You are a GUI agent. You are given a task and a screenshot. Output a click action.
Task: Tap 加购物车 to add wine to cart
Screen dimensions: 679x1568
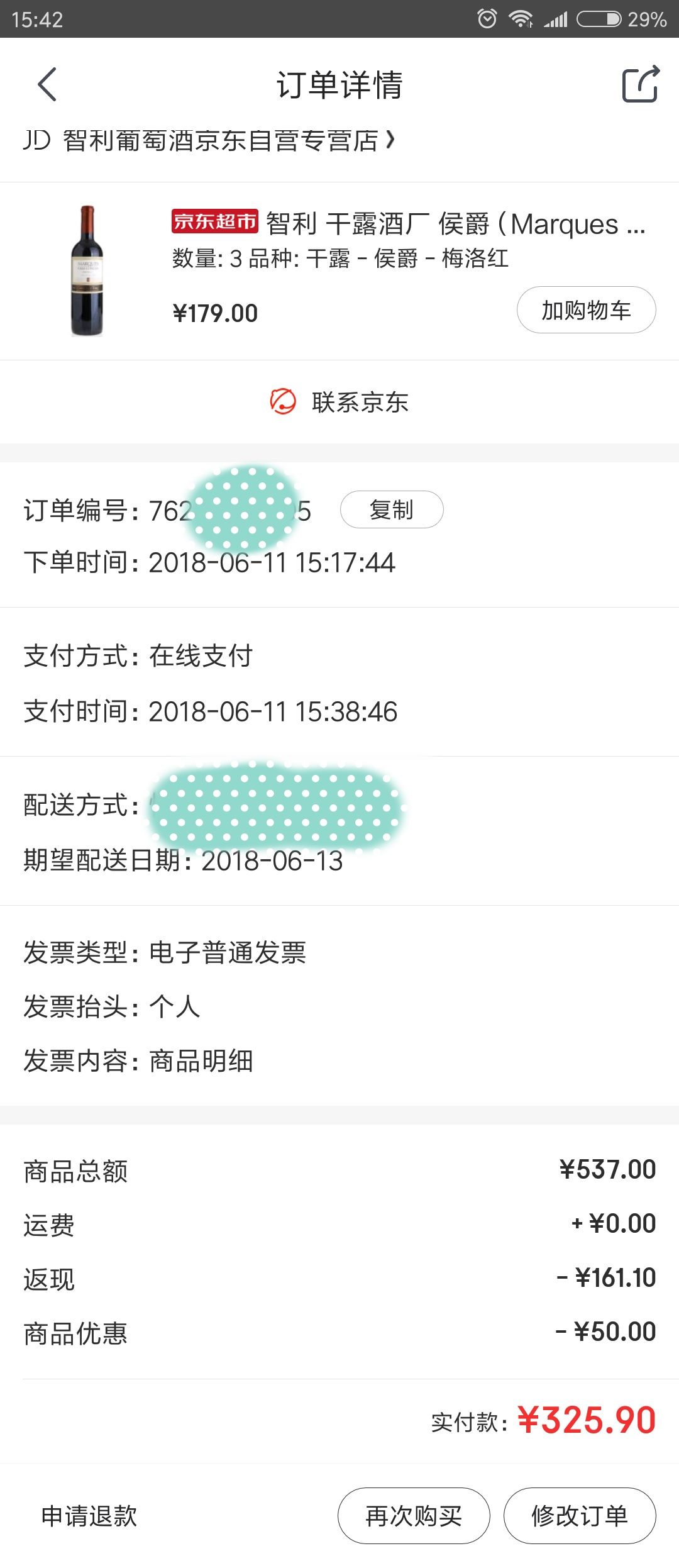tap(586, 310)
